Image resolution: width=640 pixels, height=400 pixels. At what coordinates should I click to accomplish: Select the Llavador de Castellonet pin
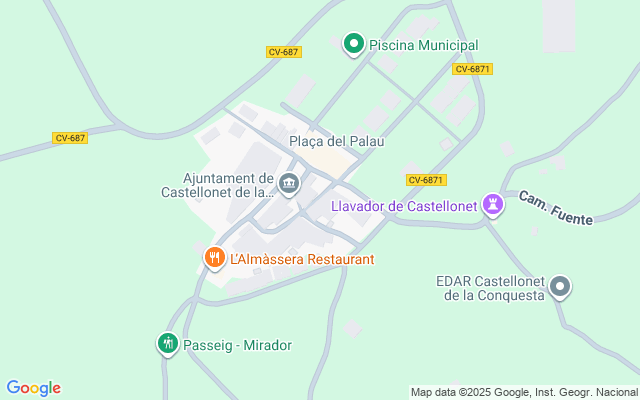tap(492, 205)
